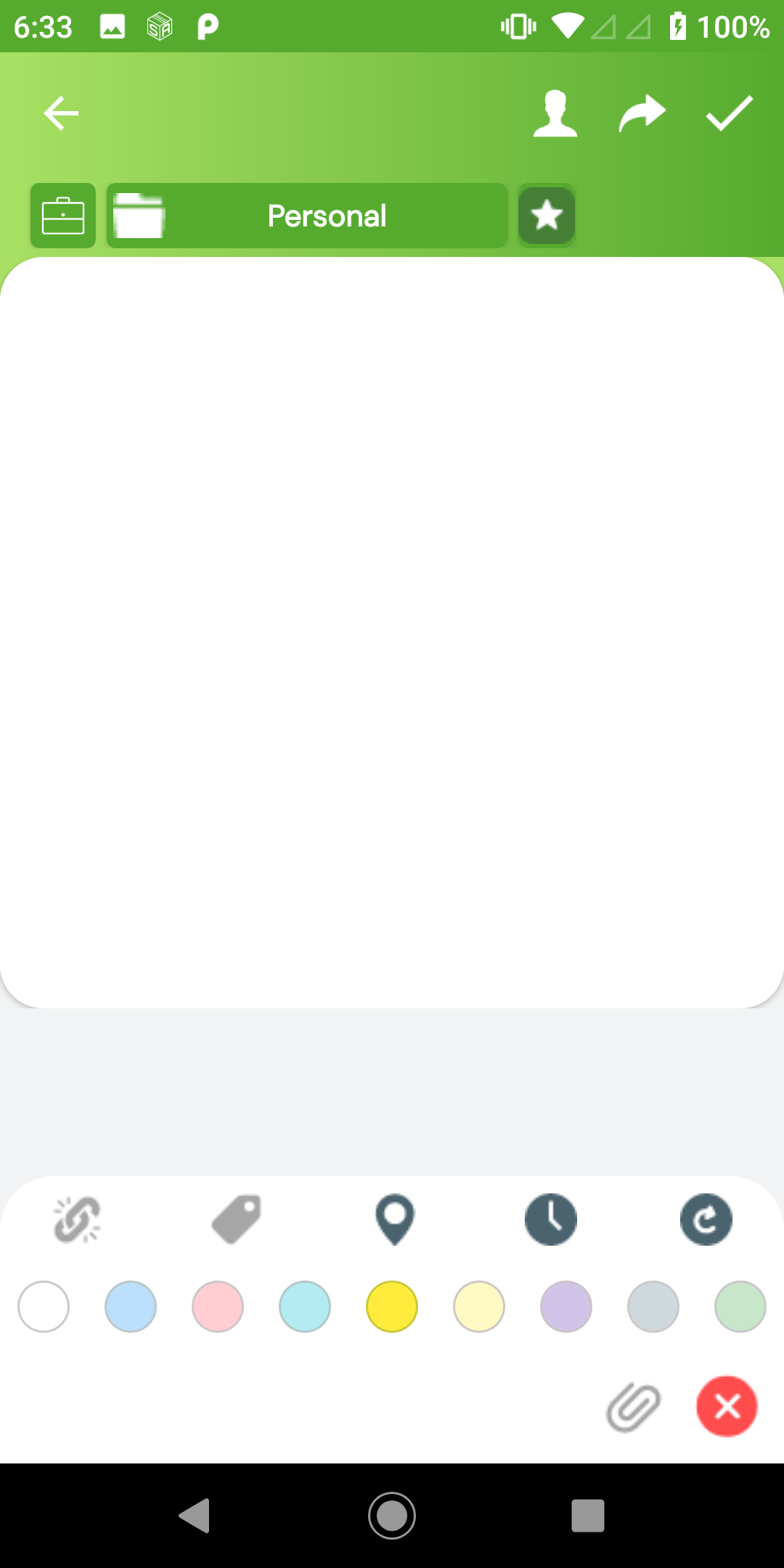Set a reminder with clock icon
Screen dimensions: 784x1568
click(x=551, y=1220)
